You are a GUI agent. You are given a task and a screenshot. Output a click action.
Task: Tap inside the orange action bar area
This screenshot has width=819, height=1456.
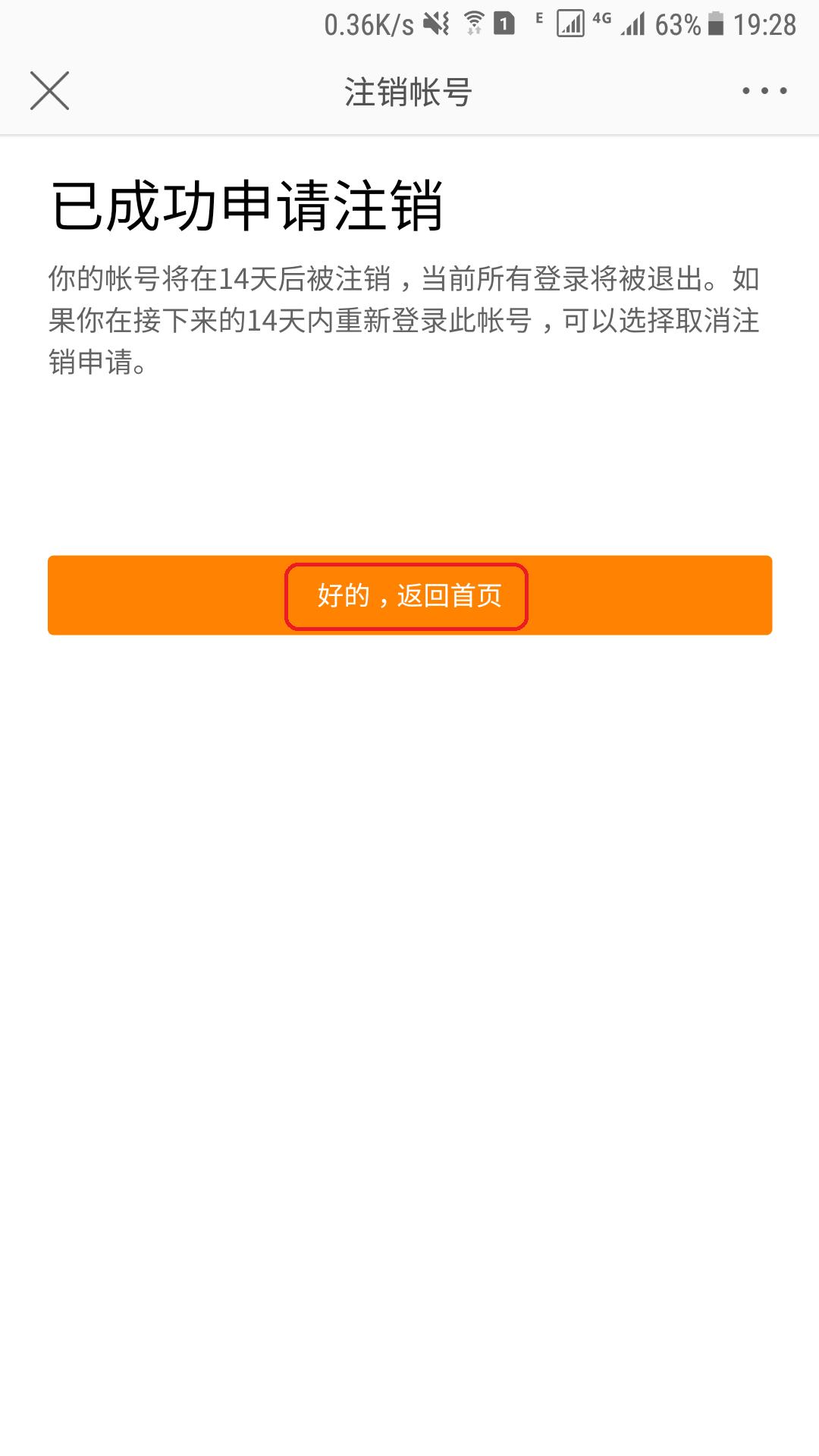[136, 596]
